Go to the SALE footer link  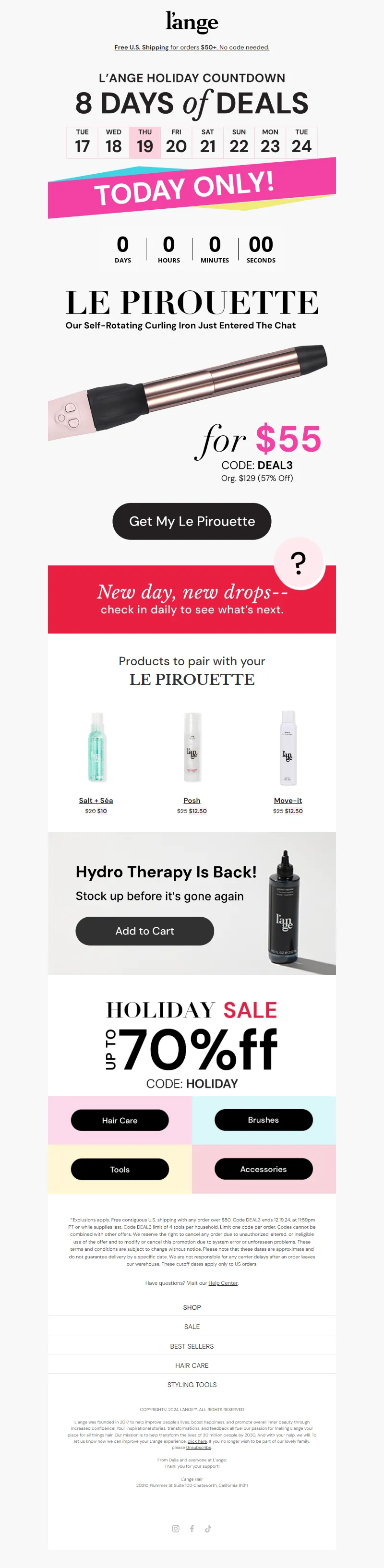[192, 1327]
